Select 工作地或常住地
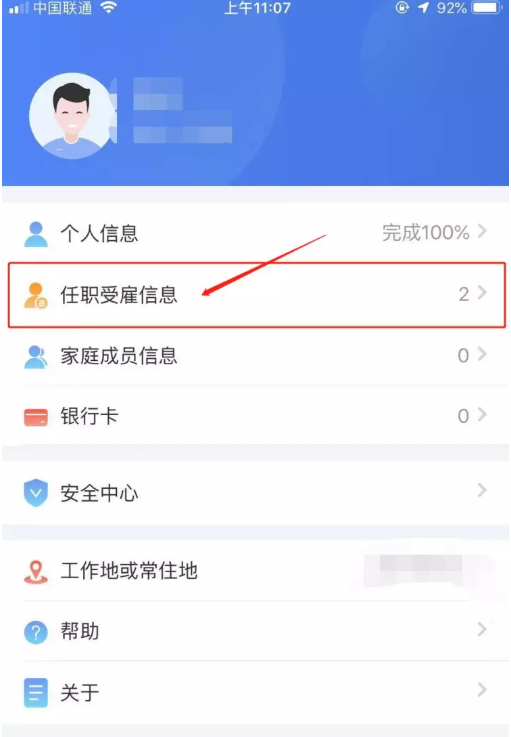Viewport: 511px width, 737px height. pyautogui.click(x=255, y=571)
